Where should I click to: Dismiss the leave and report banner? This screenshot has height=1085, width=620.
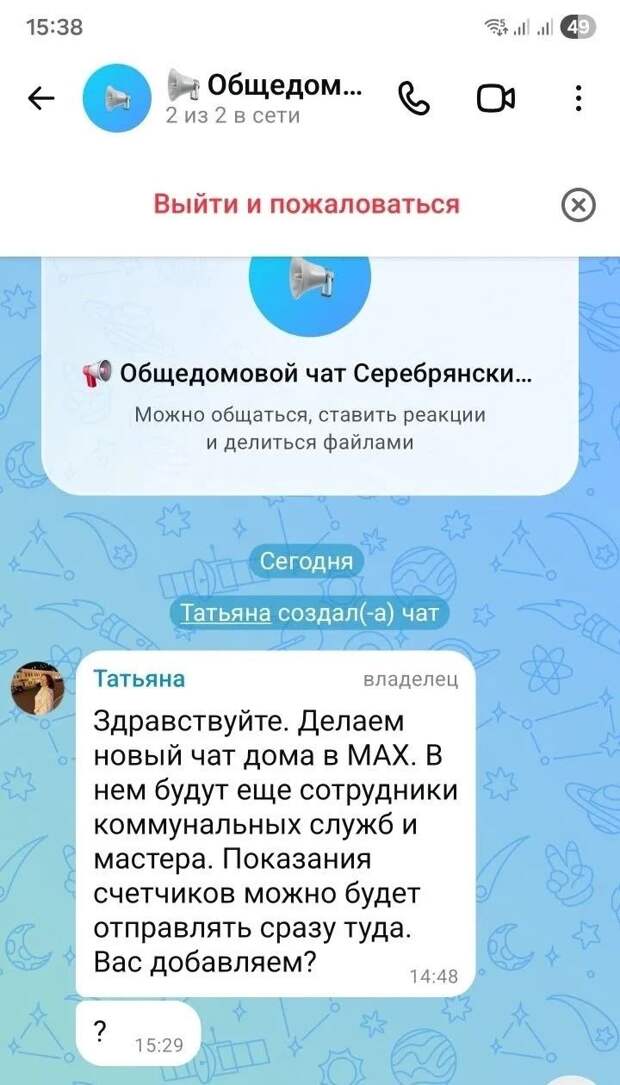click(578, 206)
